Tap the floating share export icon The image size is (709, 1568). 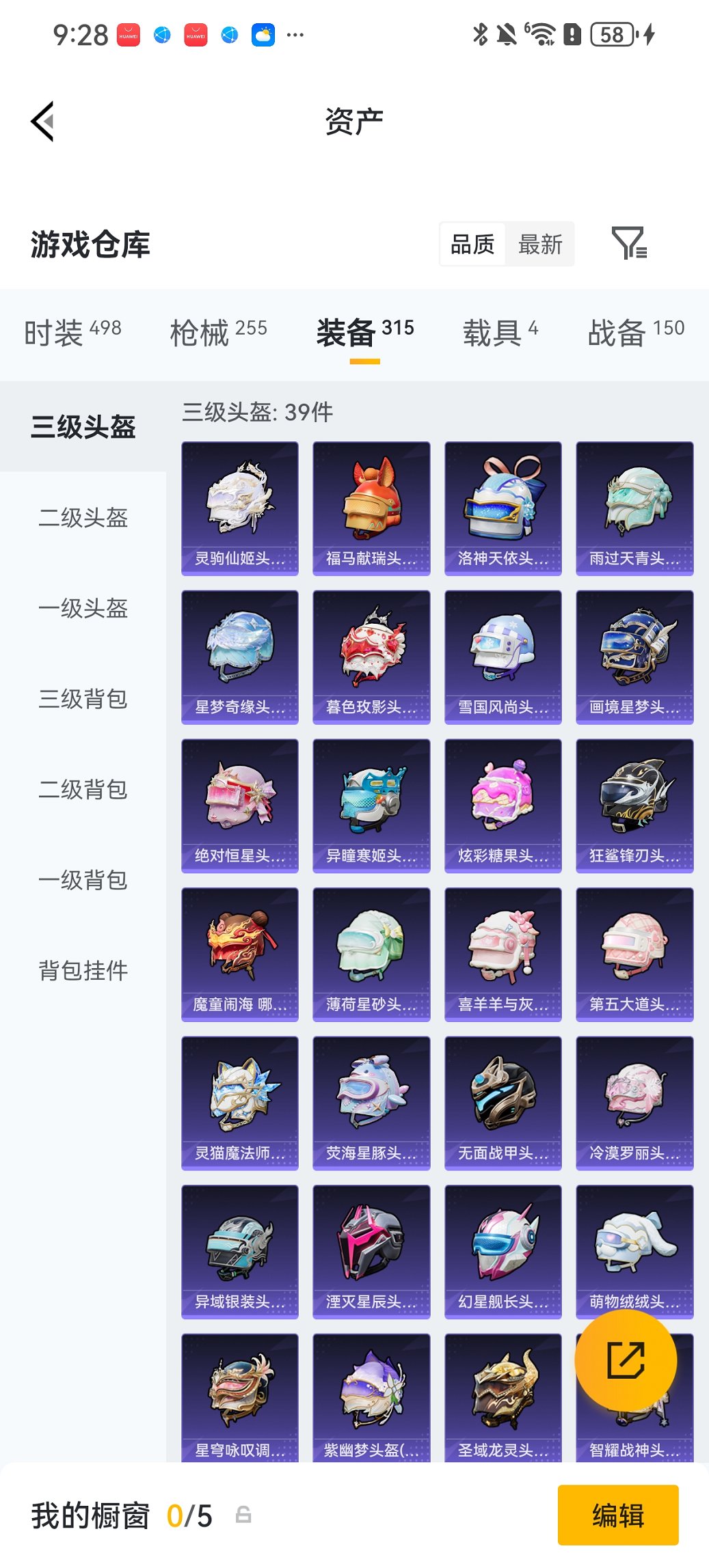626,1360
